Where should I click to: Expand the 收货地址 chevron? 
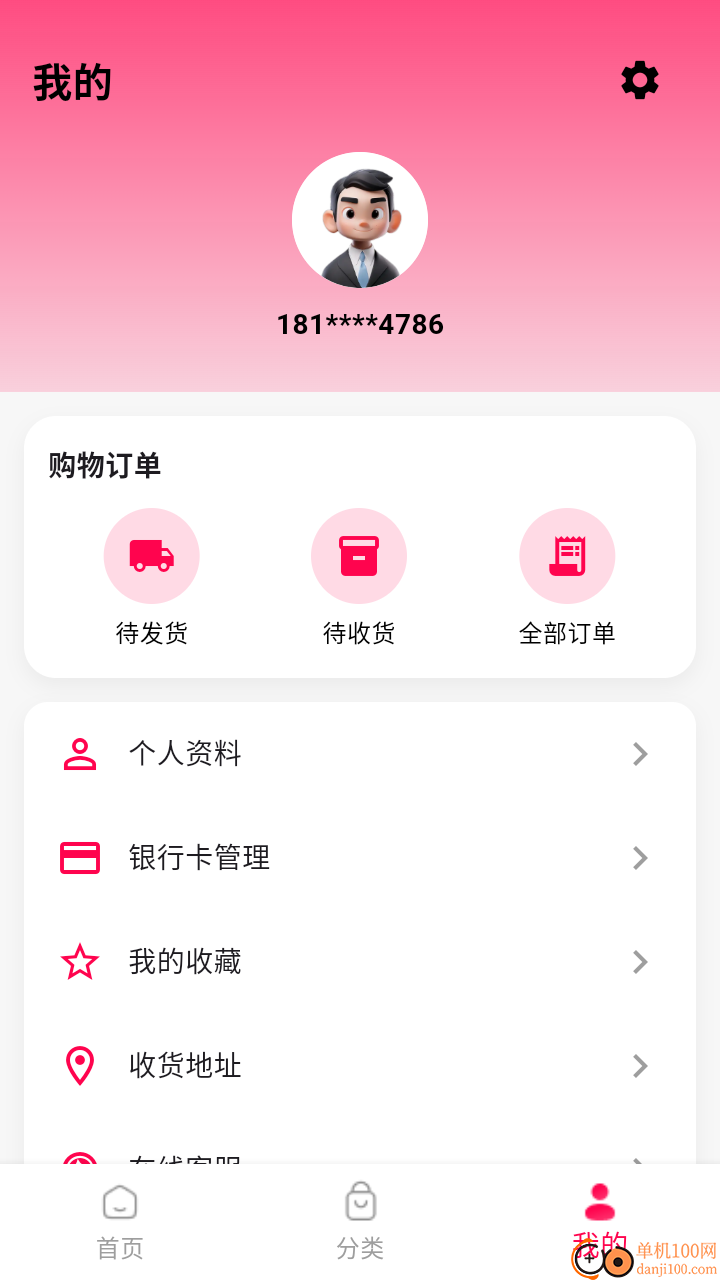[640, 1066]
